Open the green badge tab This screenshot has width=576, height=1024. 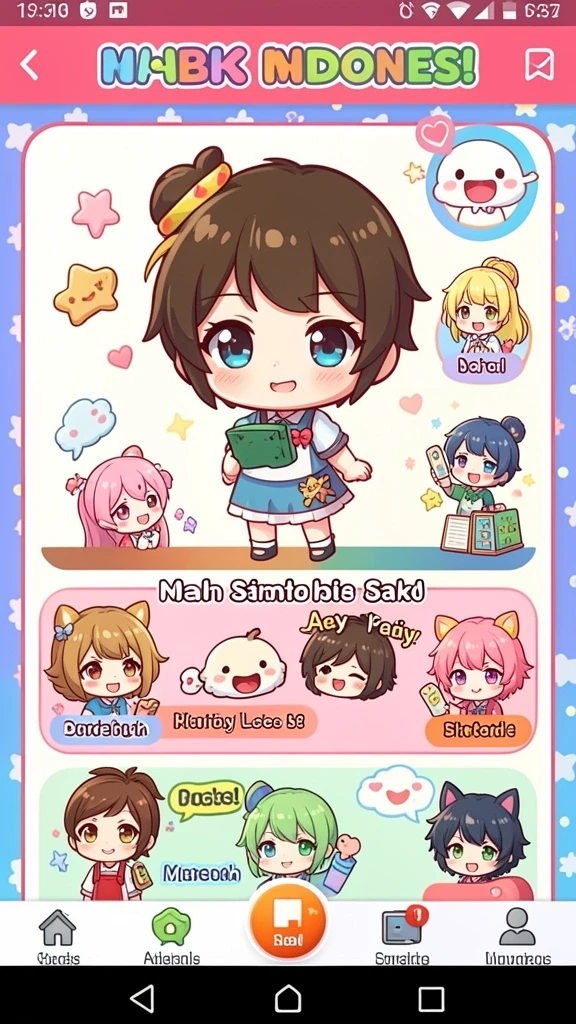point(171,936)
